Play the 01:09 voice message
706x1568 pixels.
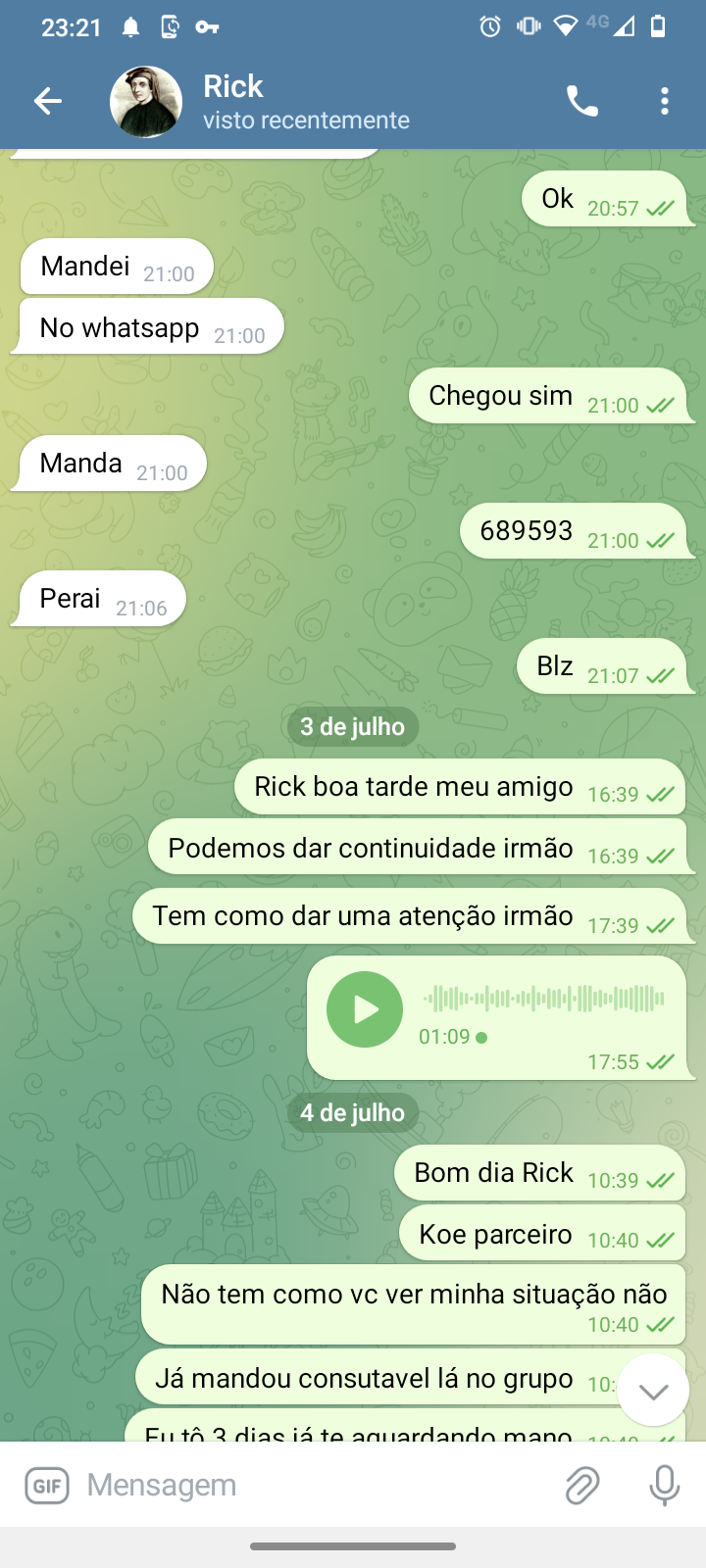365,1009
